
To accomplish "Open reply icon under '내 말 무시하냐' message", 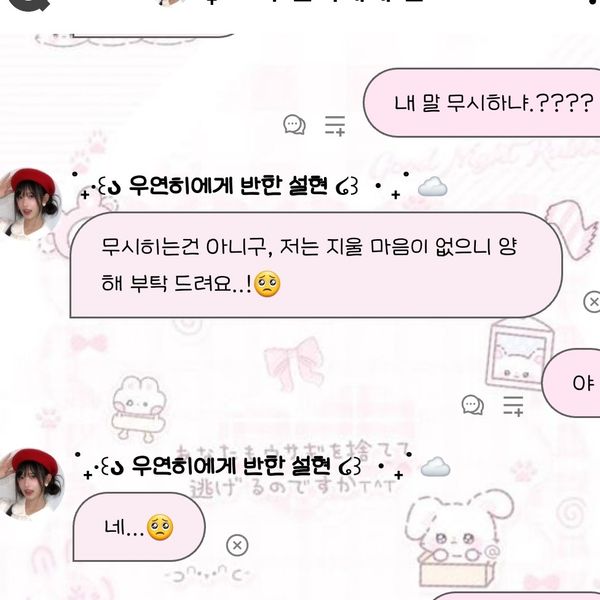I will click(294, 125).
